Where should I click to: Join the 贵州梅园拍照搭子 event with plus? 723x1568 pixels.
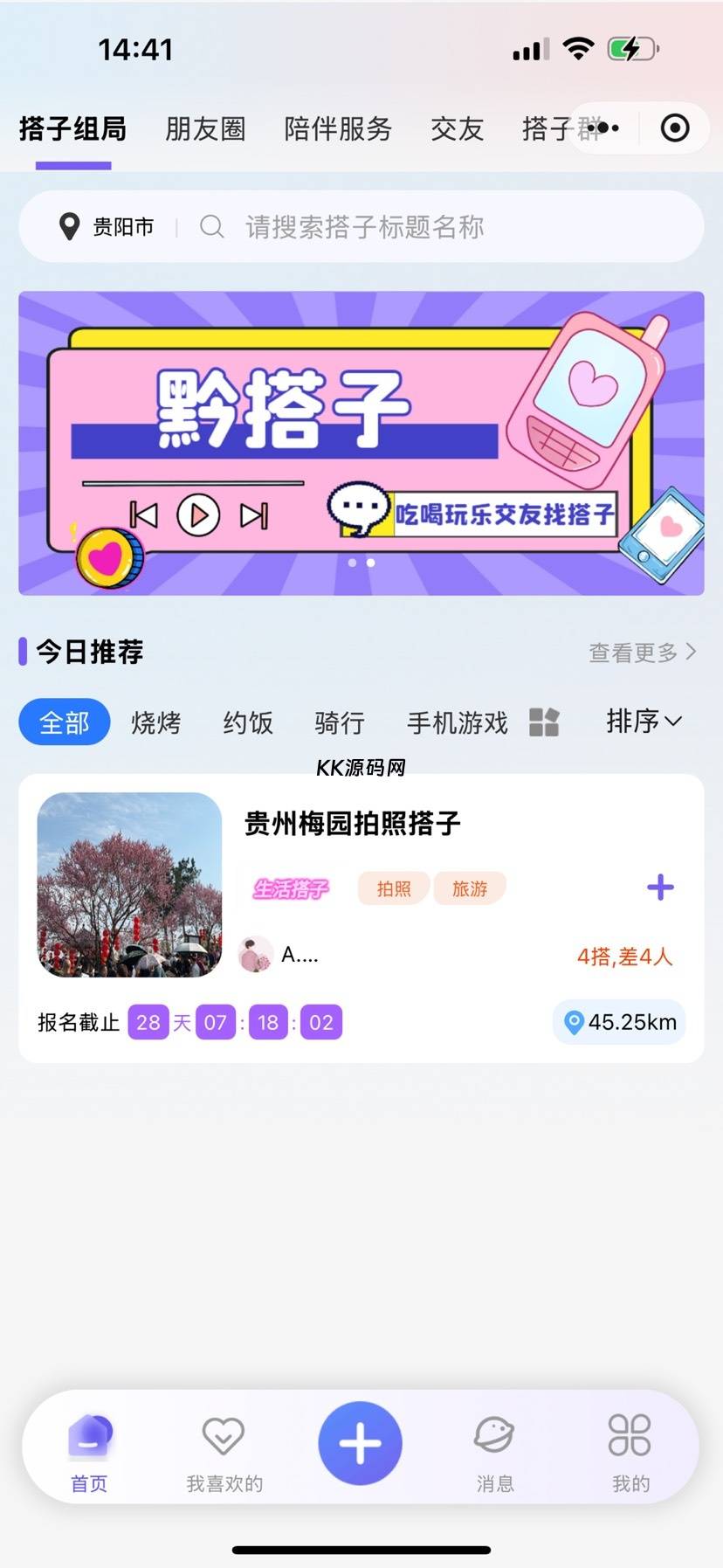tap(660, 888)
